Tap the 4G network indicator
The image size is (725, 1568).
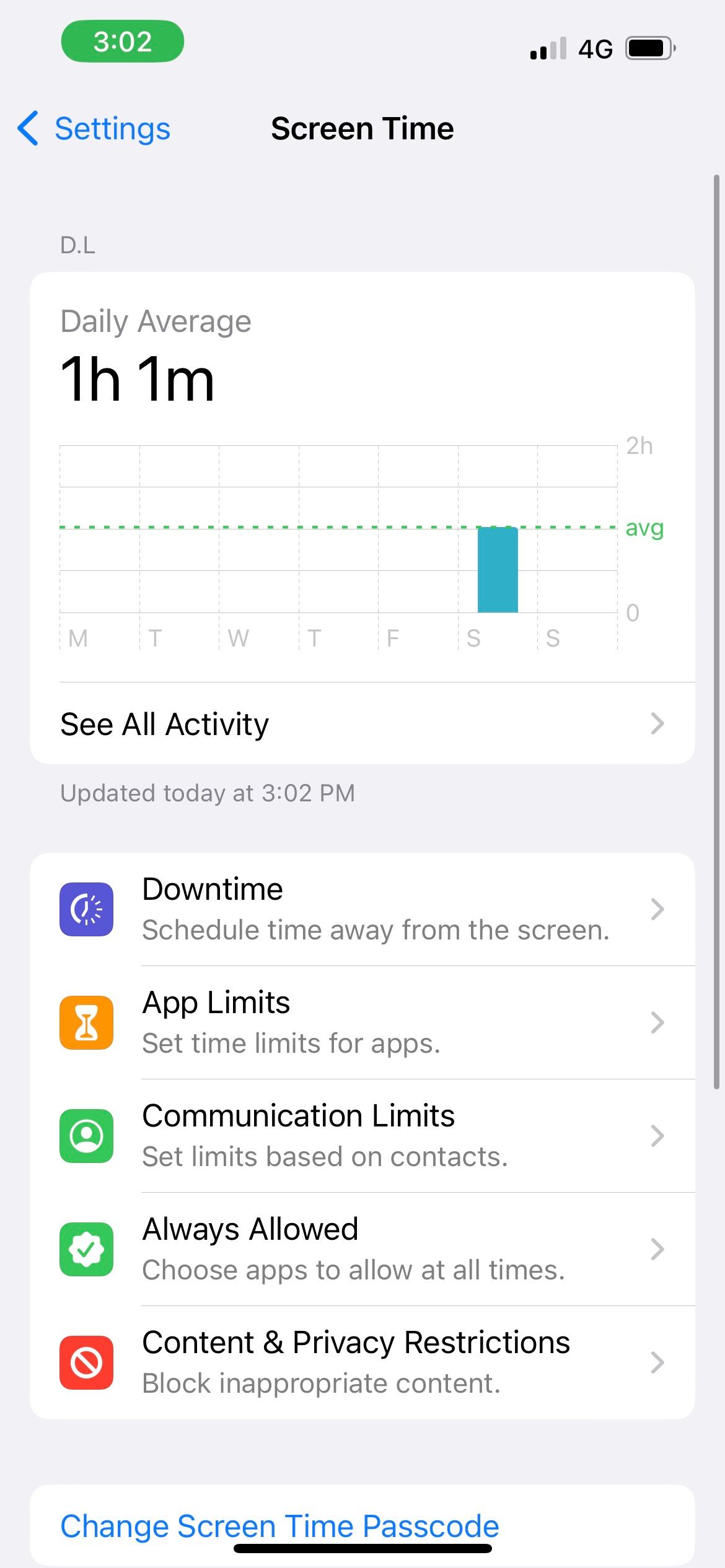[x=594, y=48]
